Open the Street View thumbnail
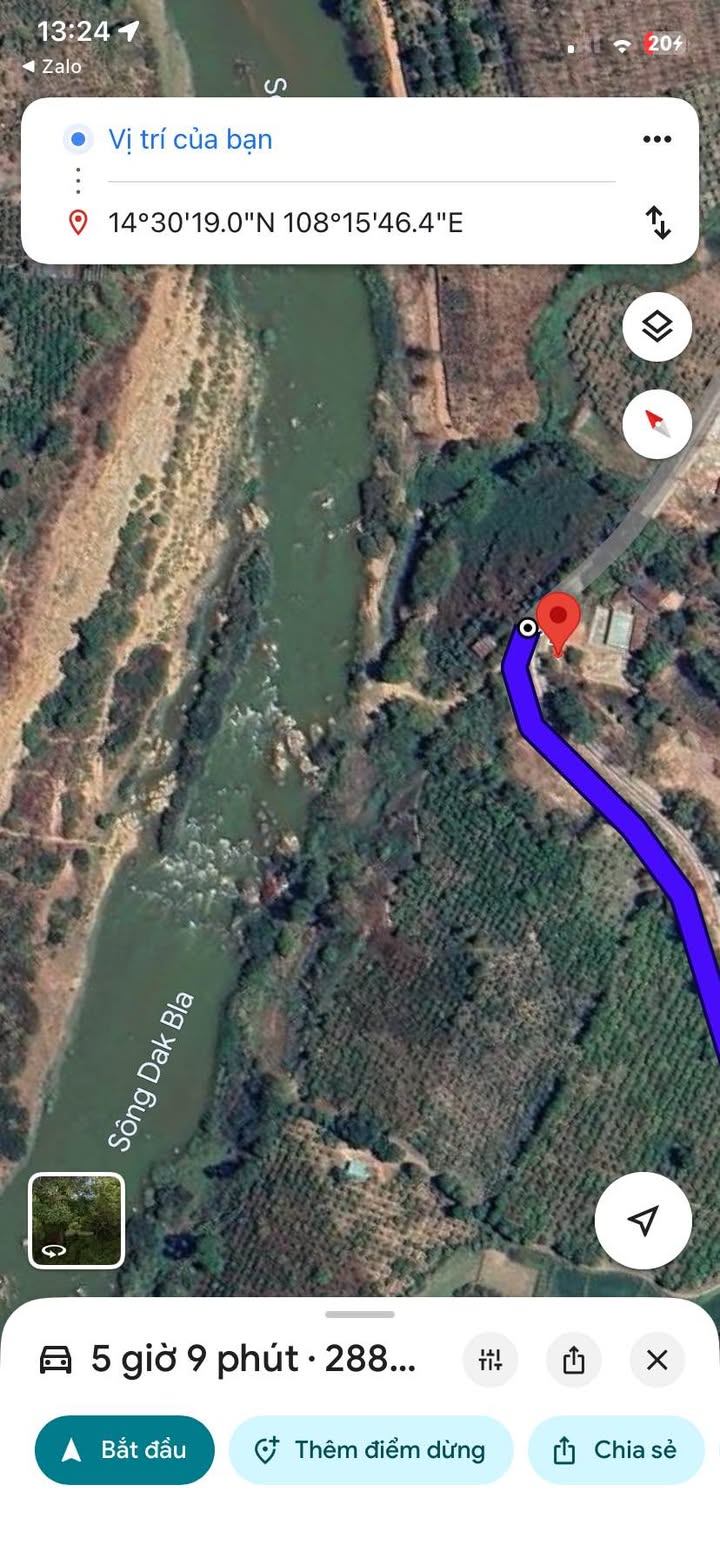 pos(77,1220)
